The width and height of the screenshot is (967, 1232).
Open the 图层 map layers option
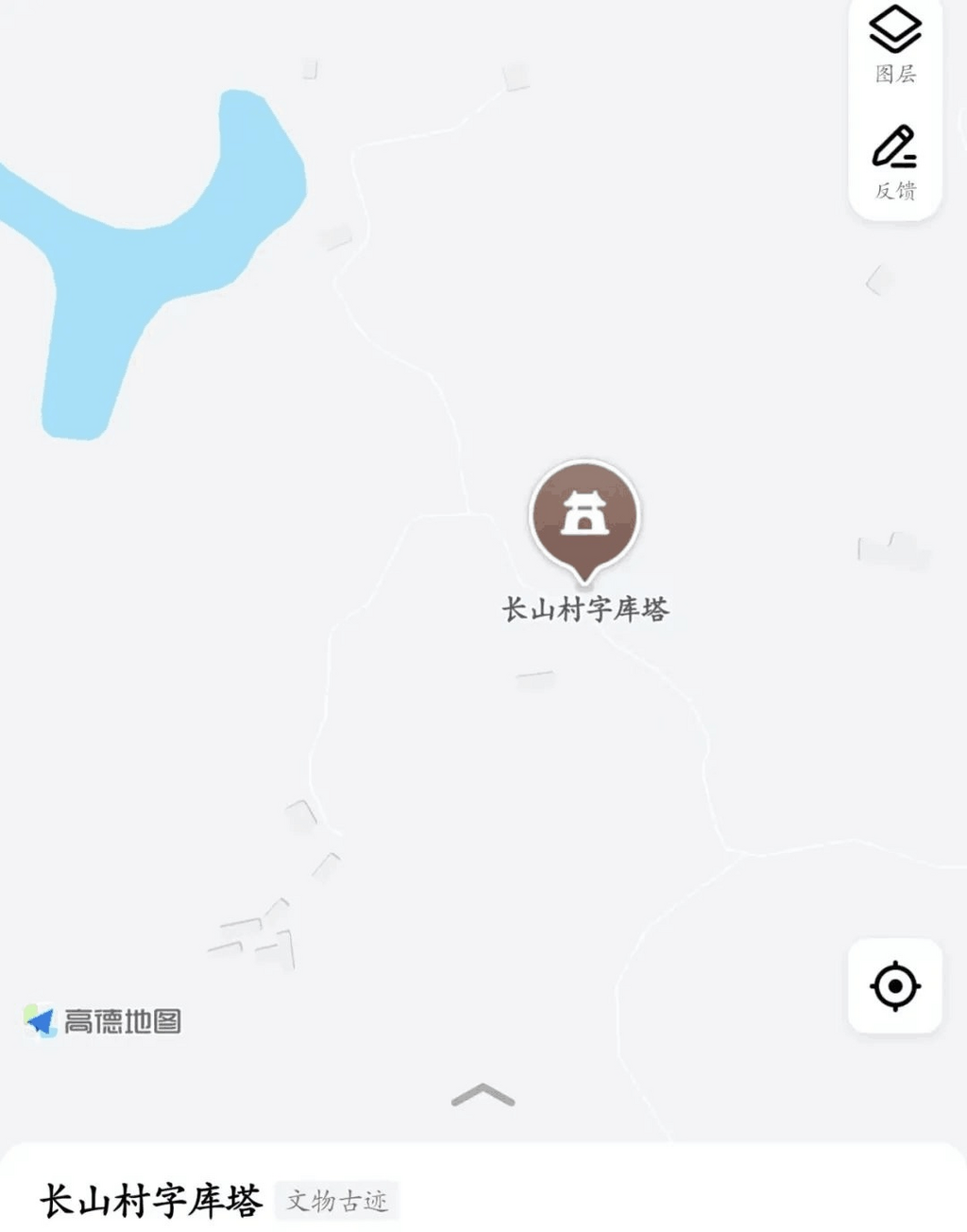coord(894,44)
